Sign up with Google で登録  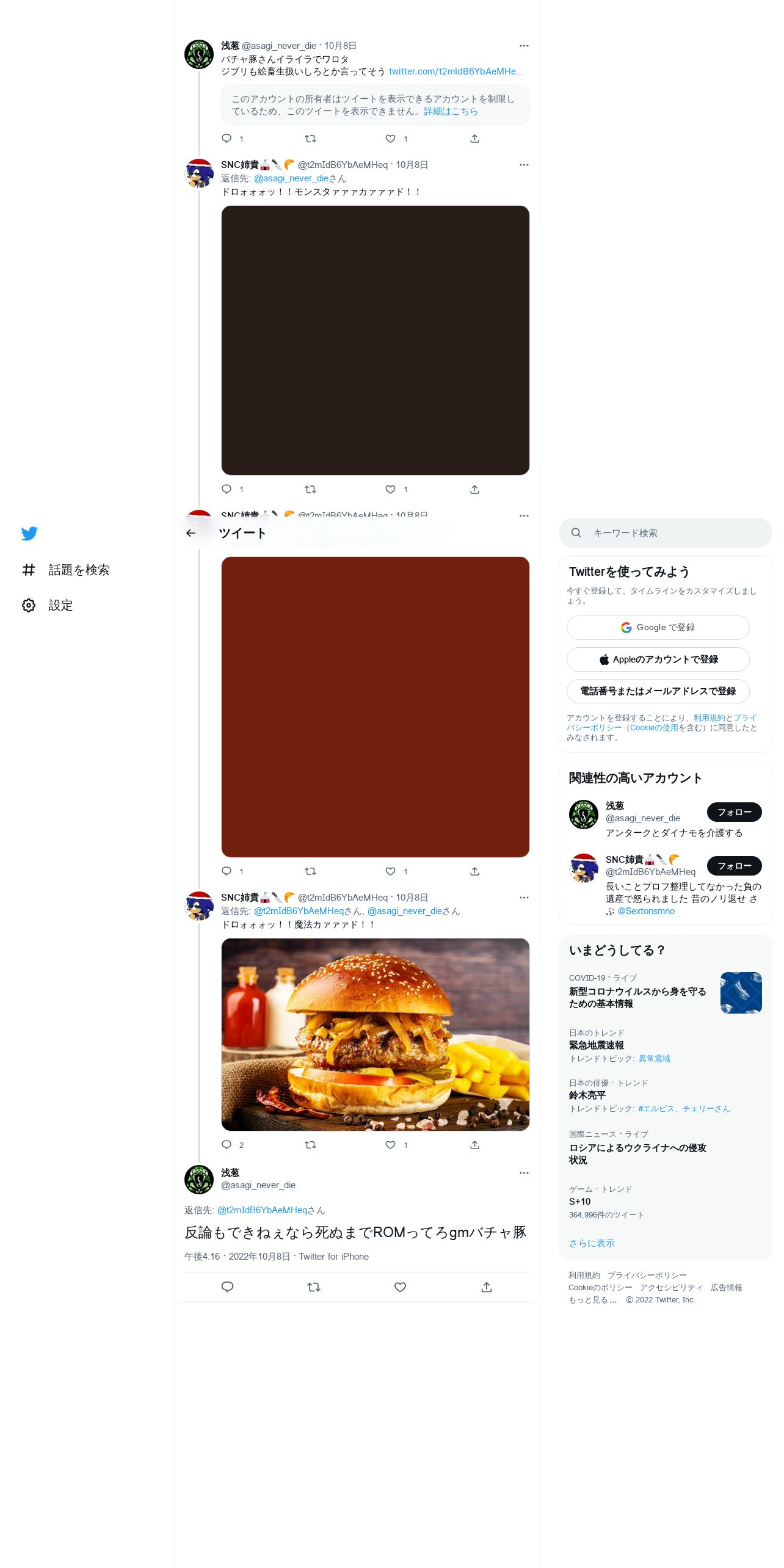[x=658, y=628]
